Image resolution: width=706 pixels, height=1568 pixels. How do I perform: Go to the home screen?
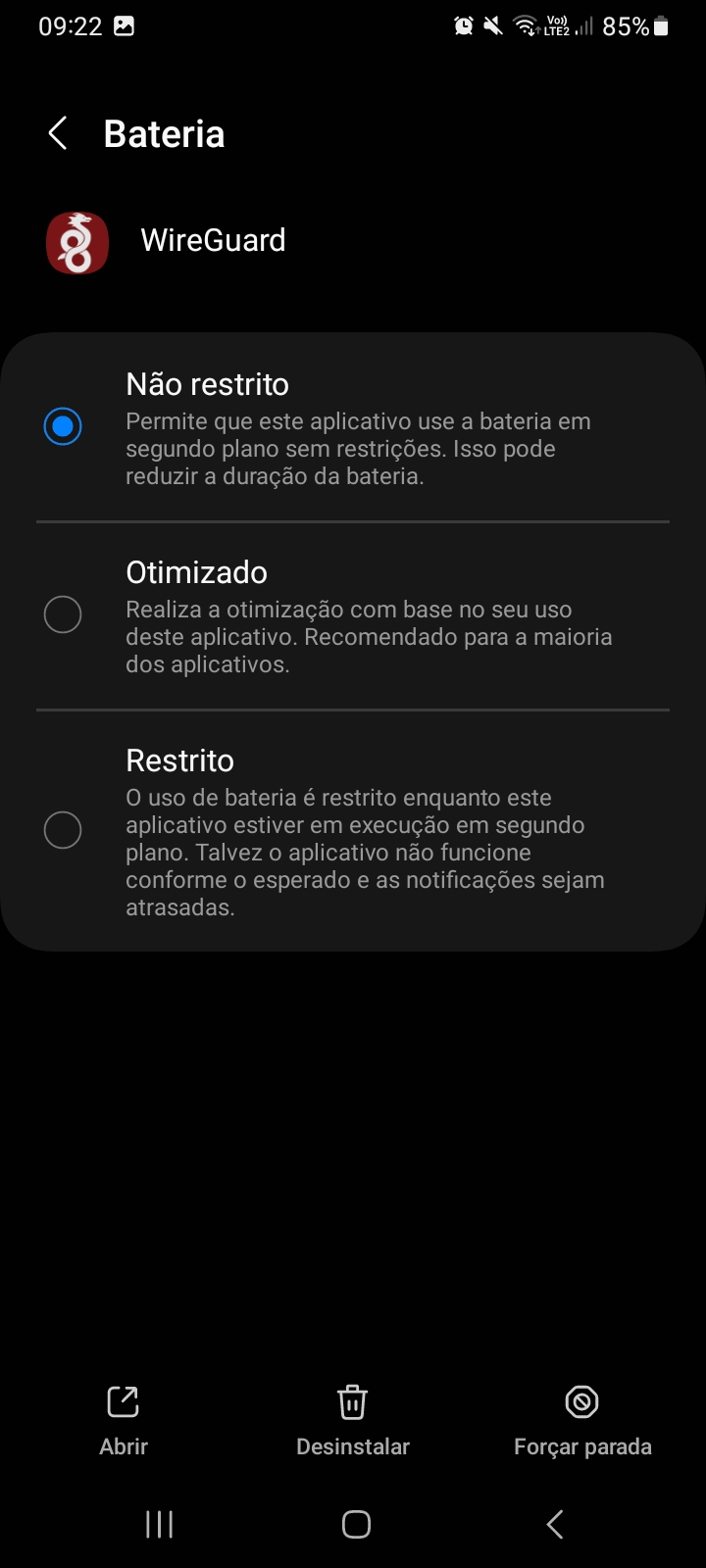pyautogui.click(x=356, y=1524)
